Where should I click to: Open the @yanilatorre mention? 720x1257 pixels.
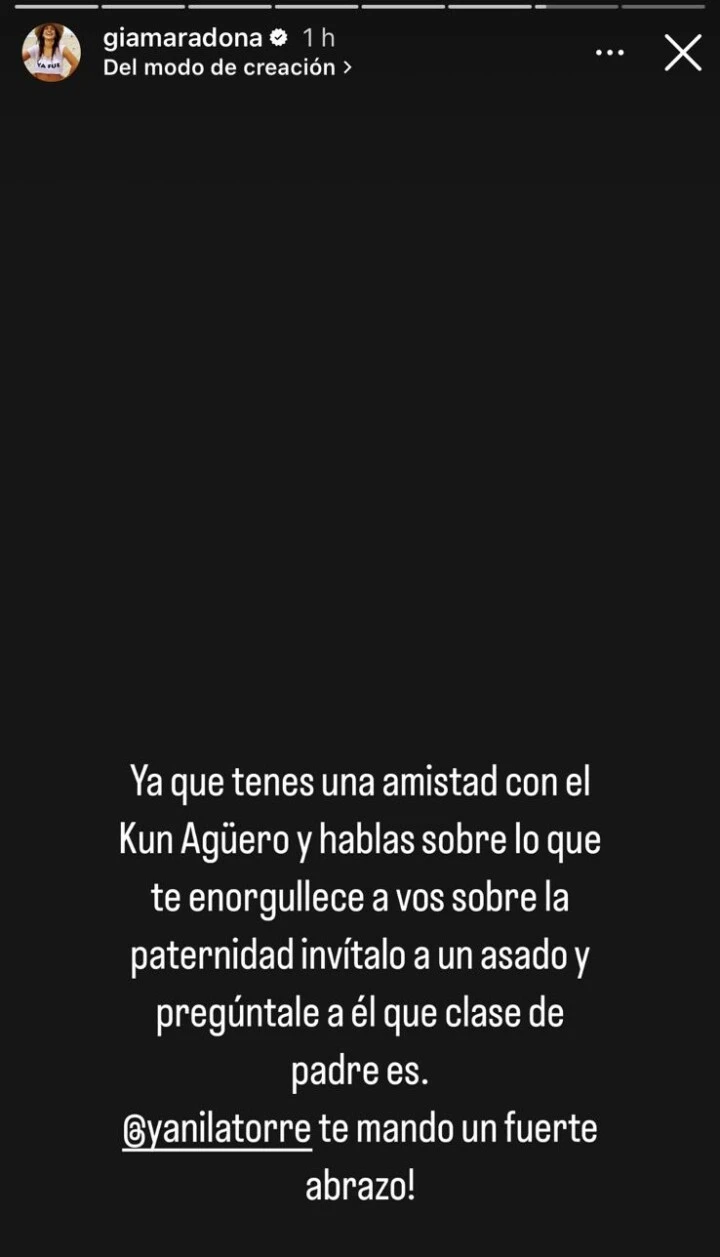coord(217,1130)
